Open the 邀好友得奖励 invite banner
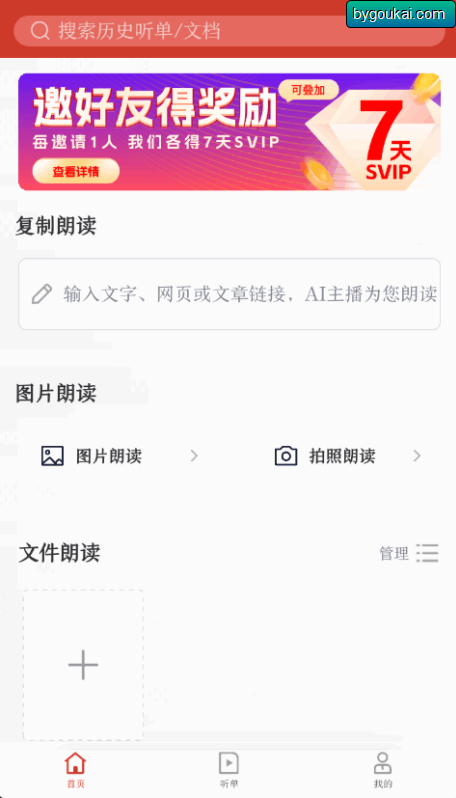This screenshot has width=456, height=798. coord(229,132)
